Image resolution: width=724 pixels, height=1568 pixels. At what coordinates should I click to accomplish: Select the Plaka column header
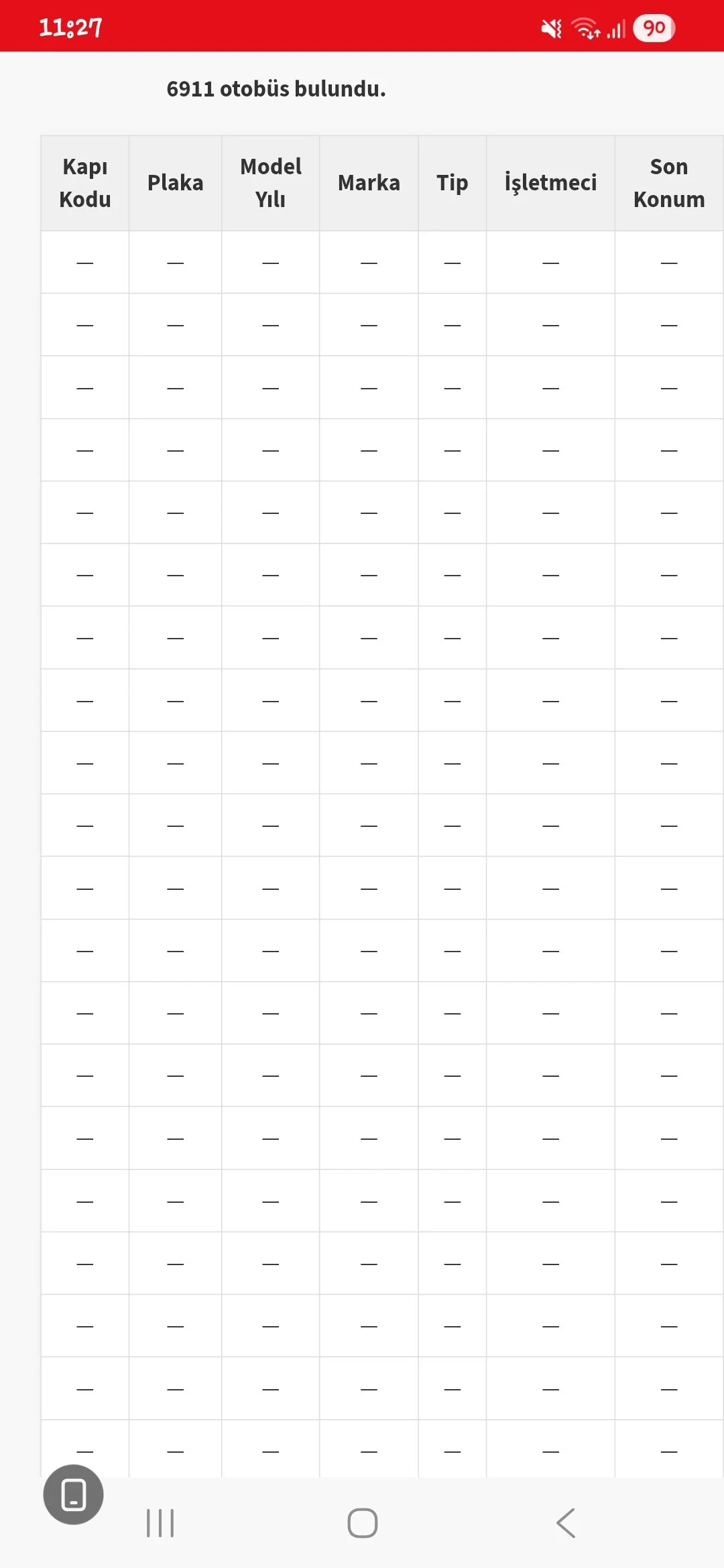click(175, 182)
